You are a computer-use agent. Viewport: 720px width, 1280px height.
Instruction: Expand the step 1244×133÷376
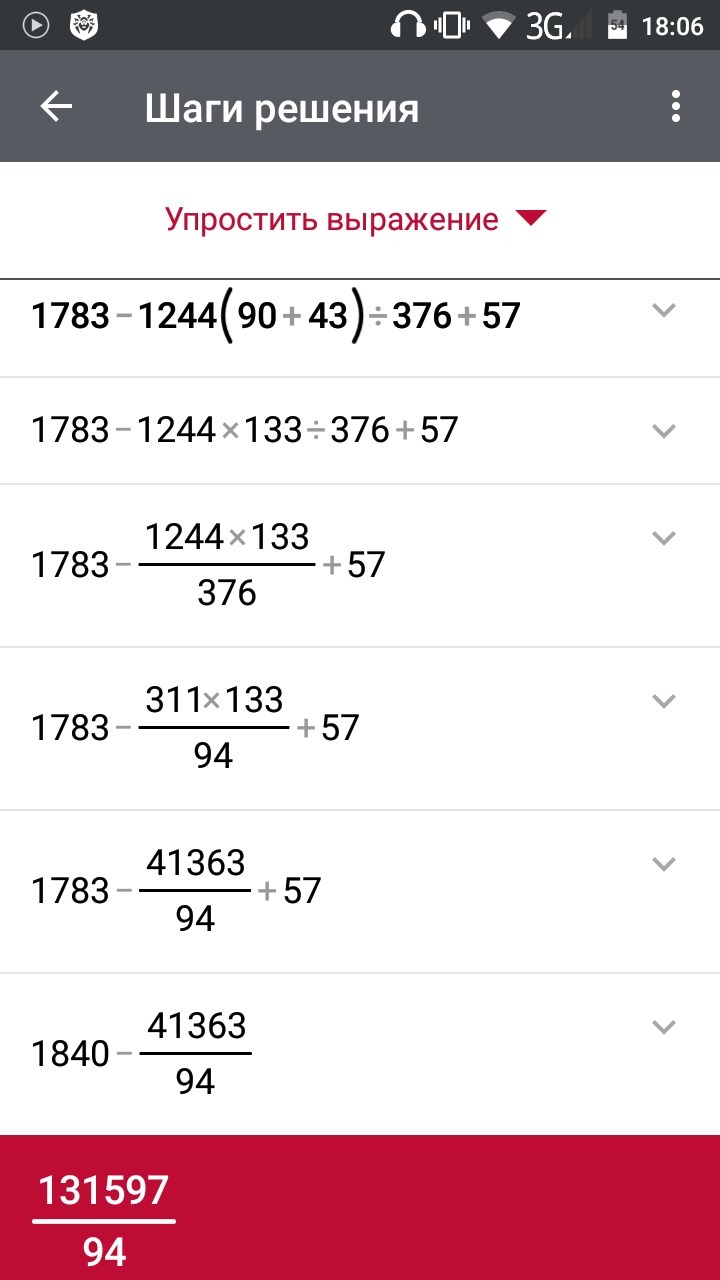(664, 431)
